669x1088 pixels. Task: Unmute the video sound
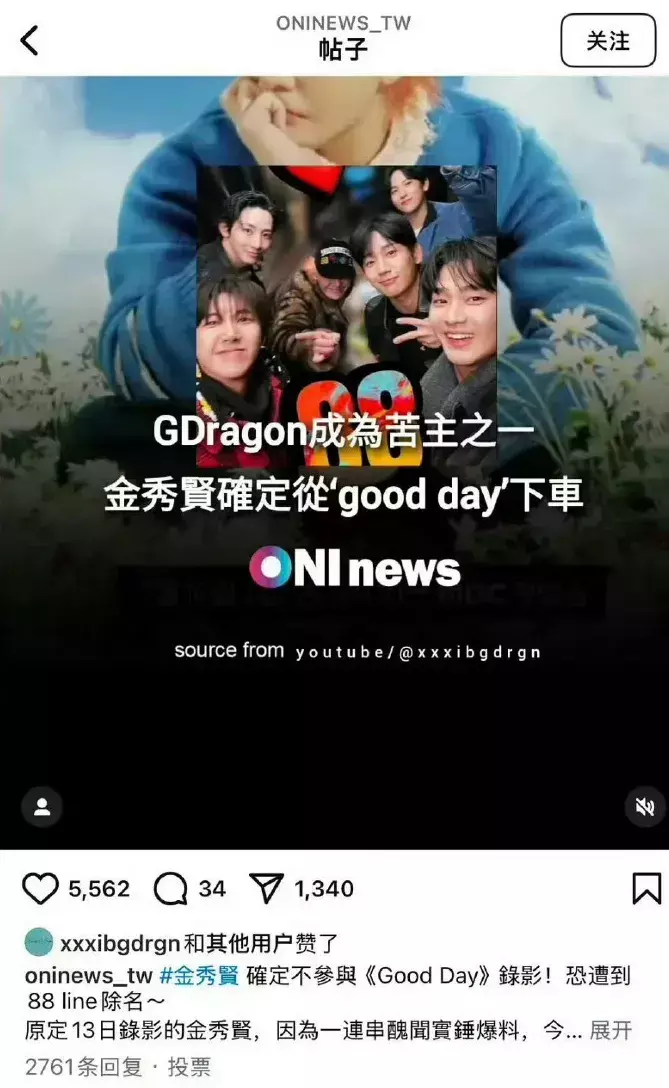click(645, 806)
